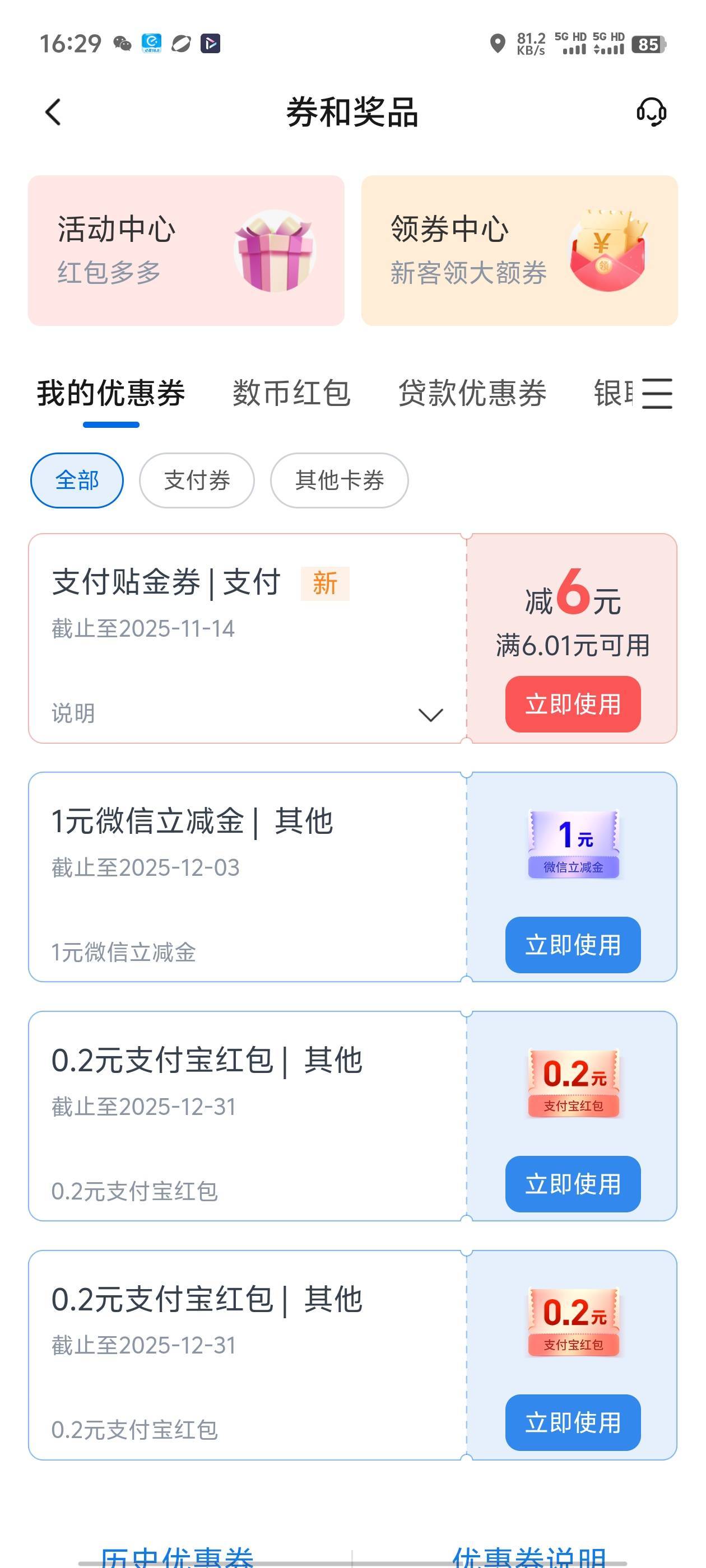Use the 1元微信立减金 coupon now
Viewport: 706px width, 1568px height.
click(573, 945)
